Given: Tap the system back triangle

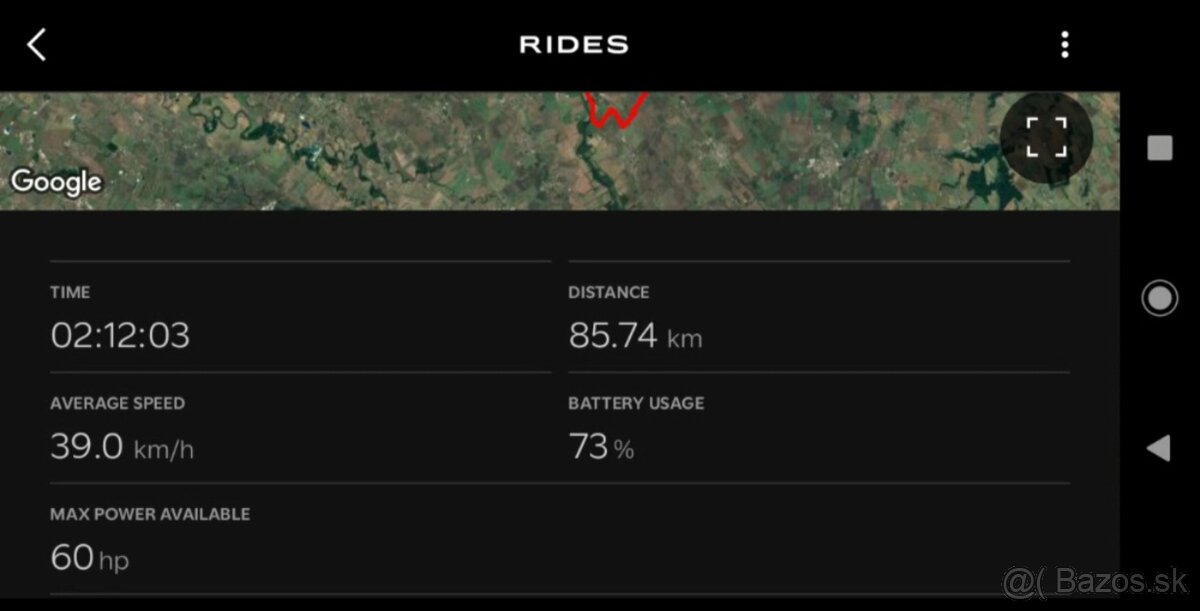Looking at the screenshot, I should tap(1159, 448).
